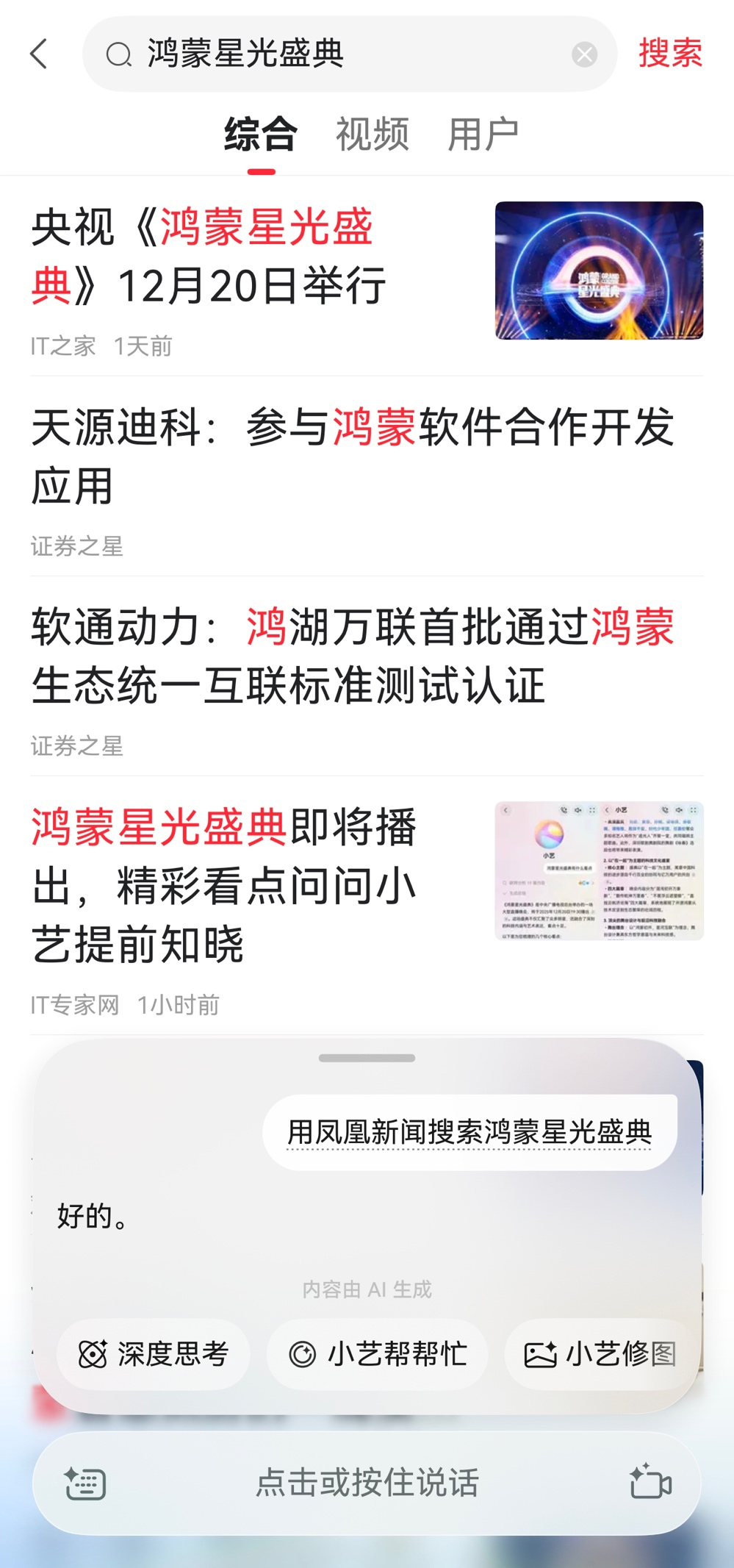734x1568 pixels.
Task: Open 小艺帮帮忙 from the assistant panel
Action: (377, 1354)
